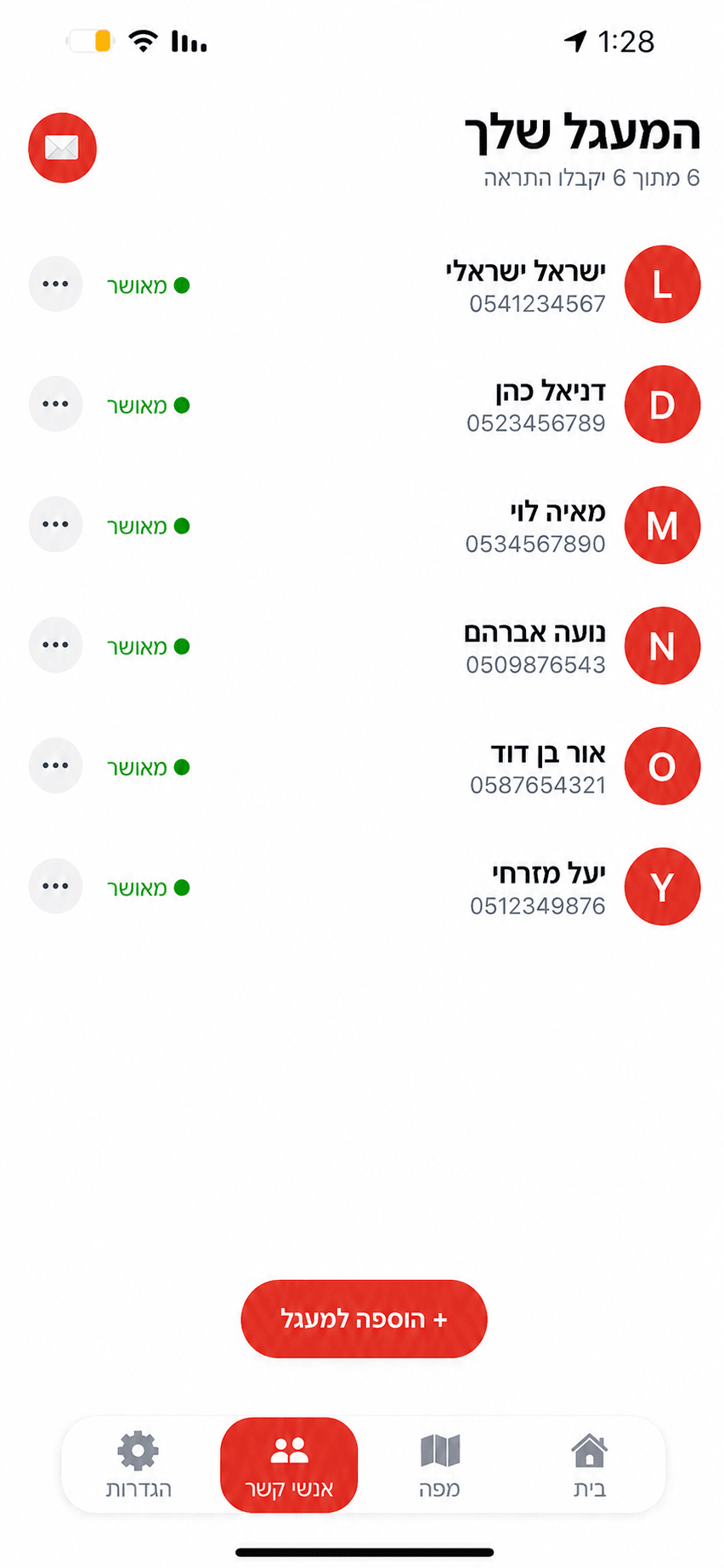Open options menu for ישראל ישראלי
724x1568 pixels.
55,284
